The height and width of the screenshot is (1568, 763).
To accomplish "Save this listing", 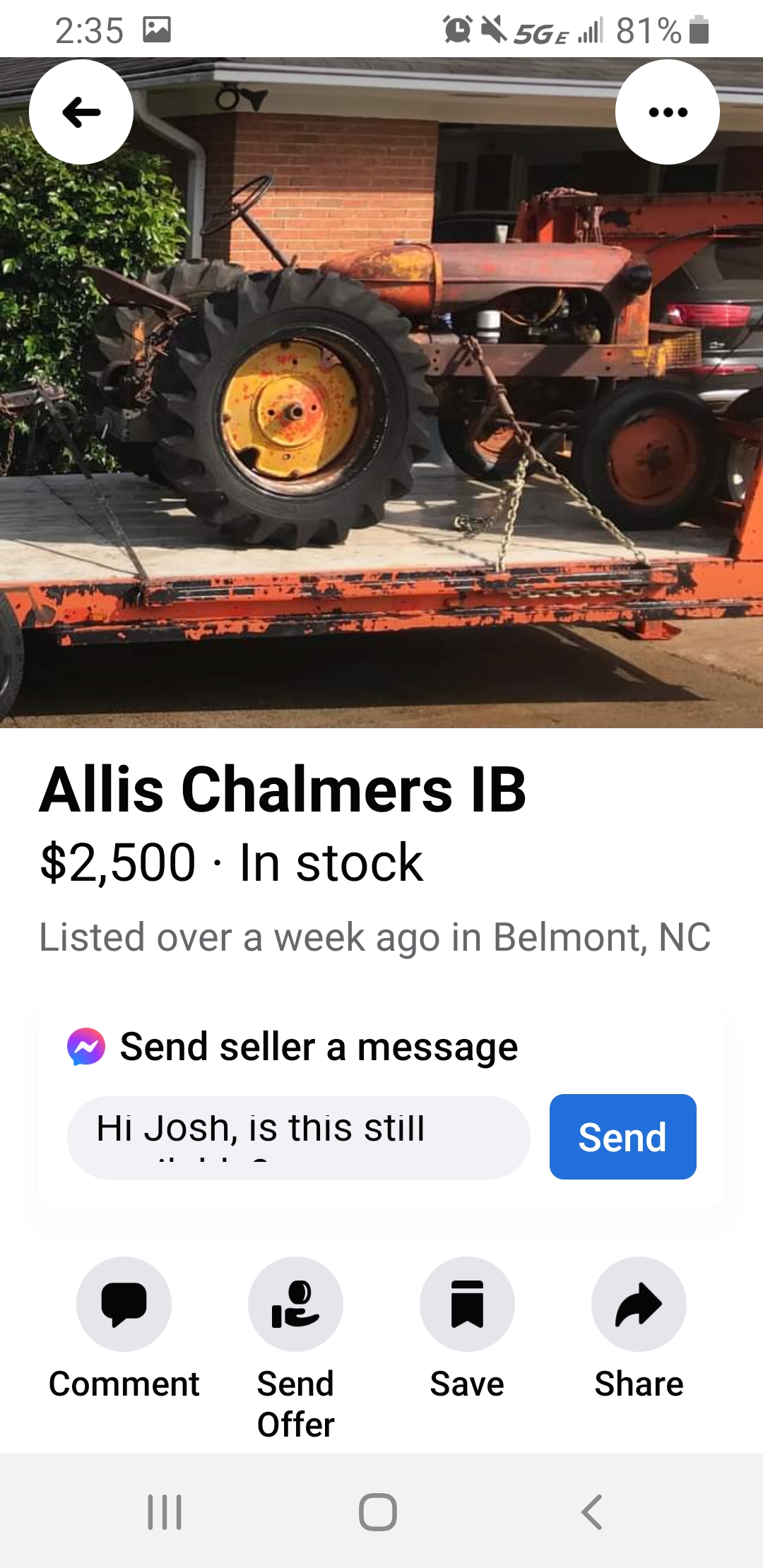I will click(x=467, y=1304).
